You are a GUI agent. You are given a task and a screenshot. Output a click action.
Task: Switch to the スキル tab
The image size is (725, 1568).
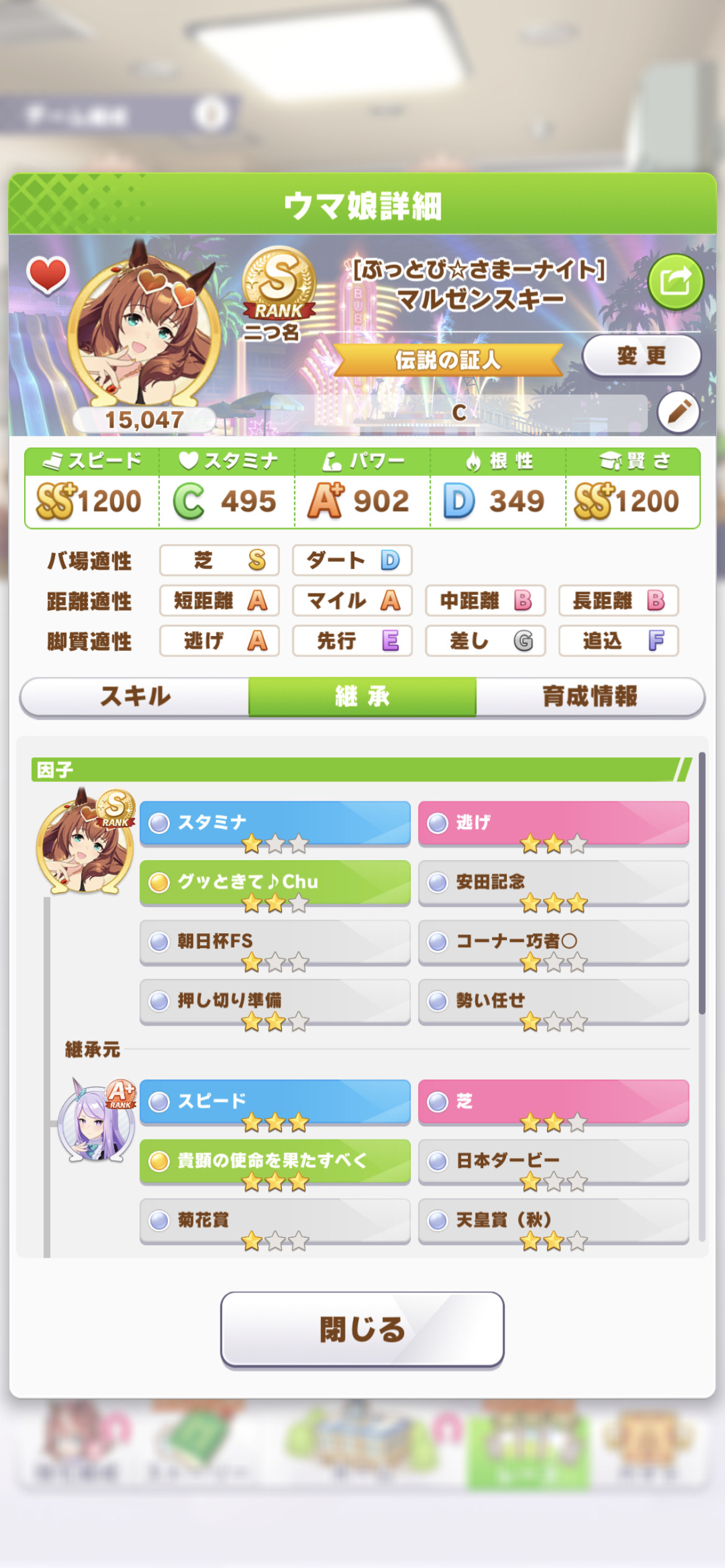tap(135, 697)
